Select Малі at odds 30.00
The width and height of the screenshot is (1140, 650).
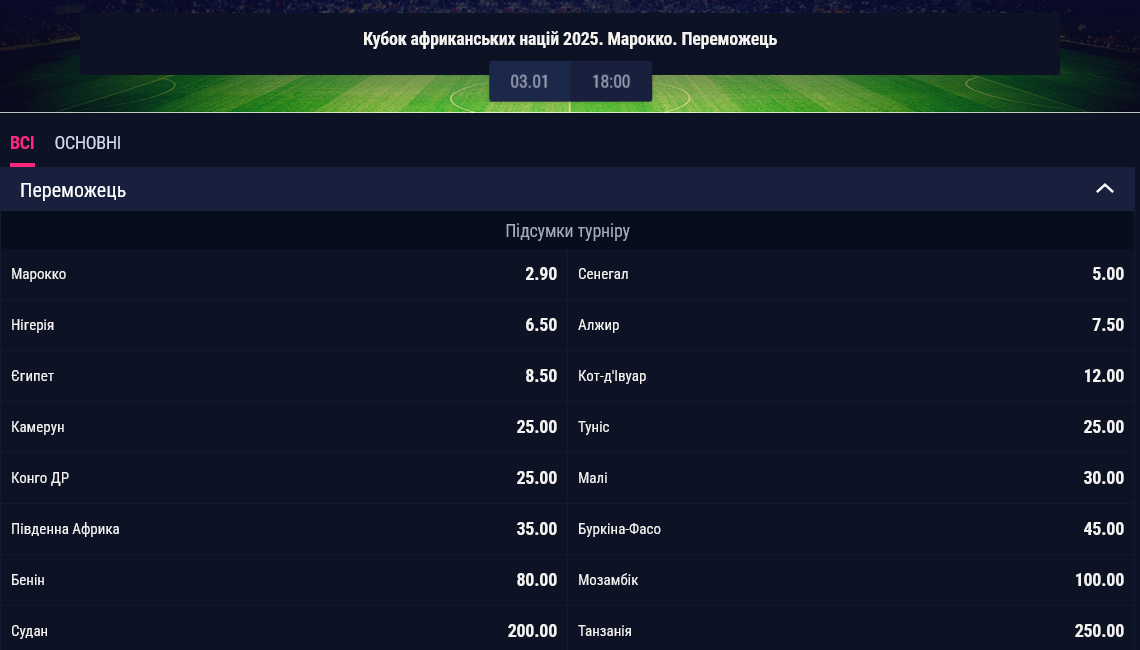851,478
